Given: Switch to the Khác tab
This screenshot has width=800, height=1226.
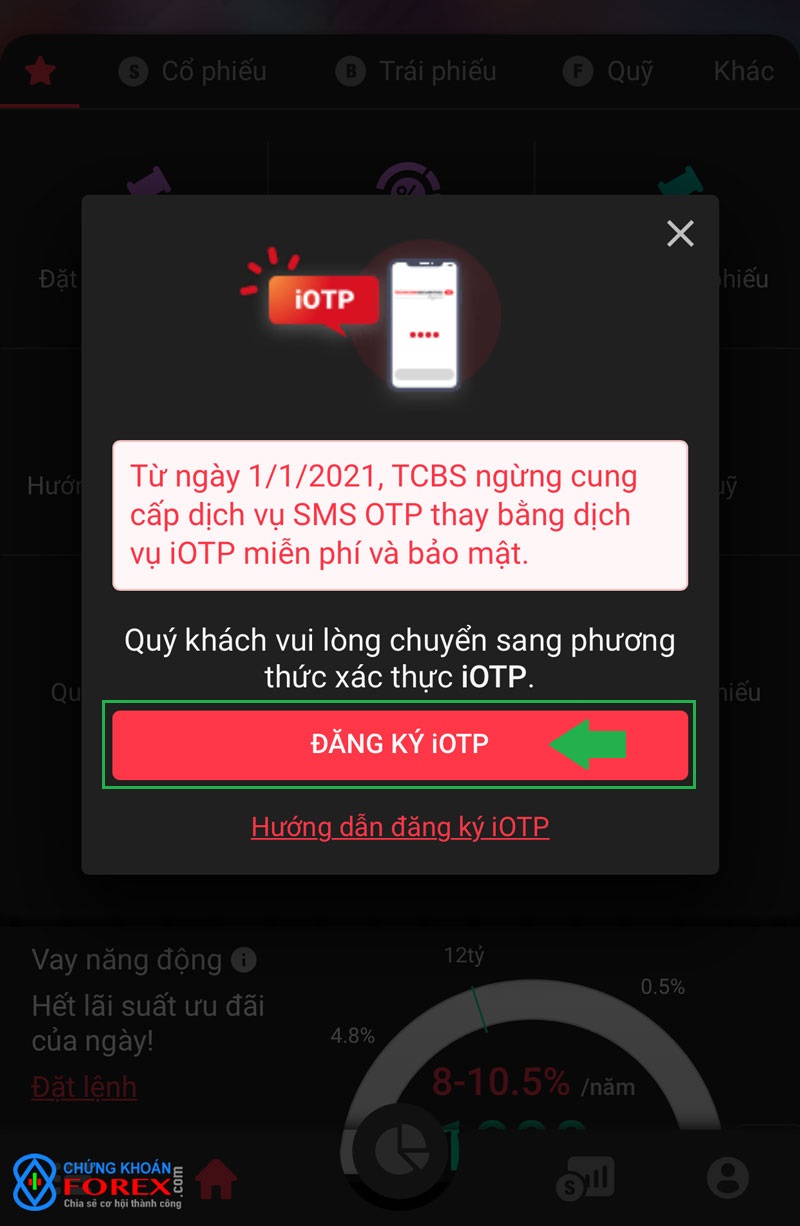Looking at the screenshot, I should tap(743, 71).
